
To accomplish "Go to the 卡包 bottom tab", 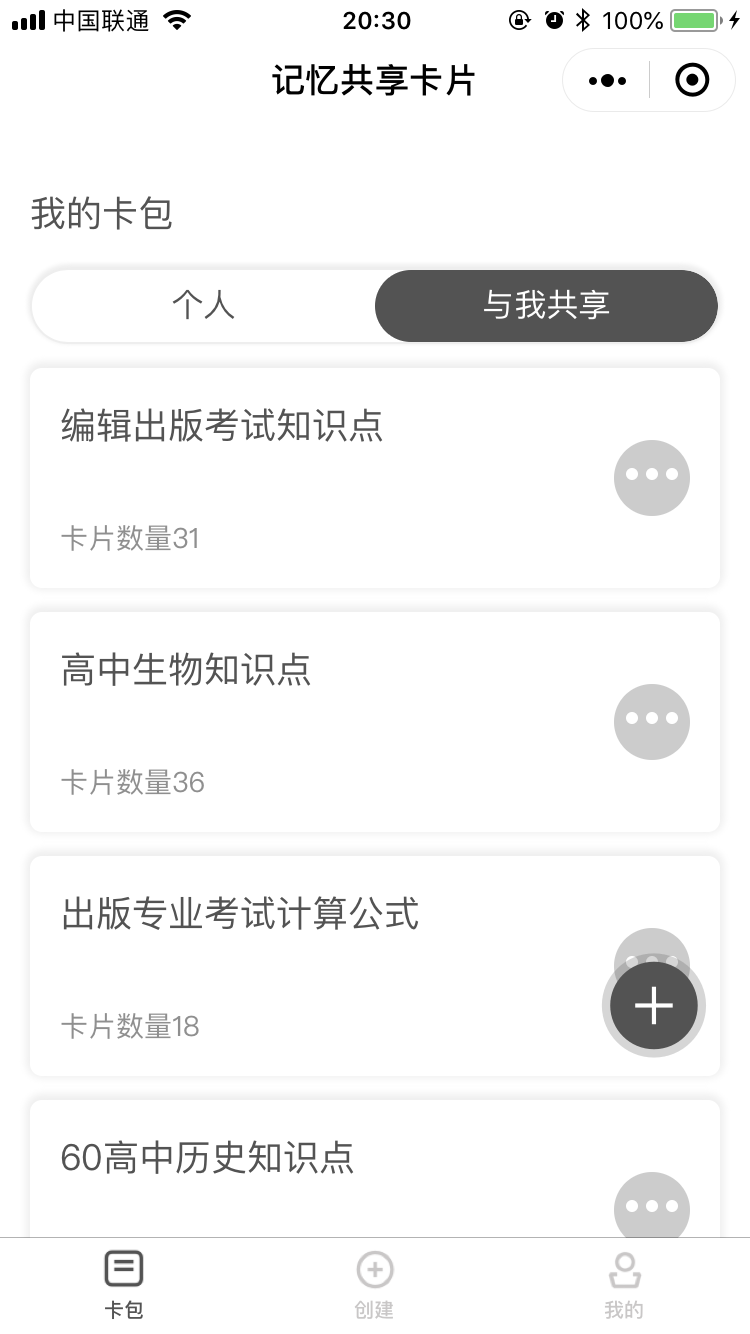I will (124, 1285).
